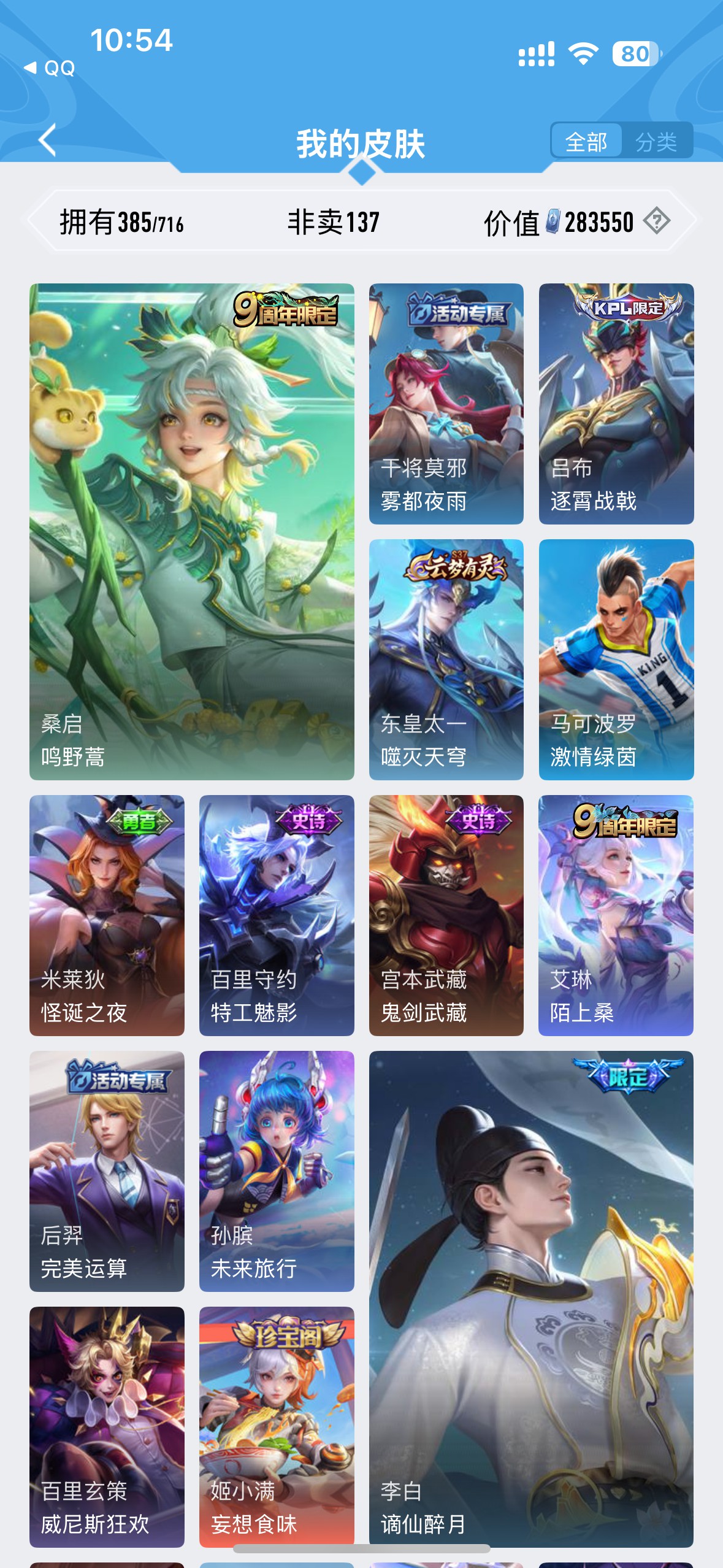This screenshot has width=723, height=1568.
Task: Open 宫本武藏 鬼剑武藏 skin
Action: [x=446, y=915]
